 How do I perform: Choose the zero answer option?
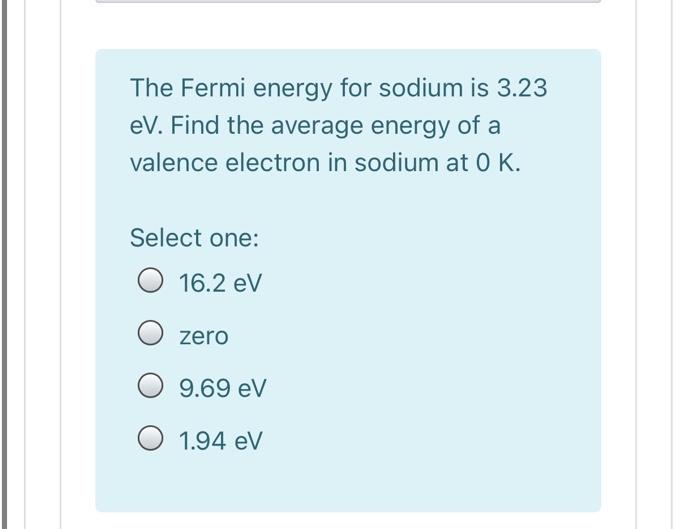(x=150, y=336)
